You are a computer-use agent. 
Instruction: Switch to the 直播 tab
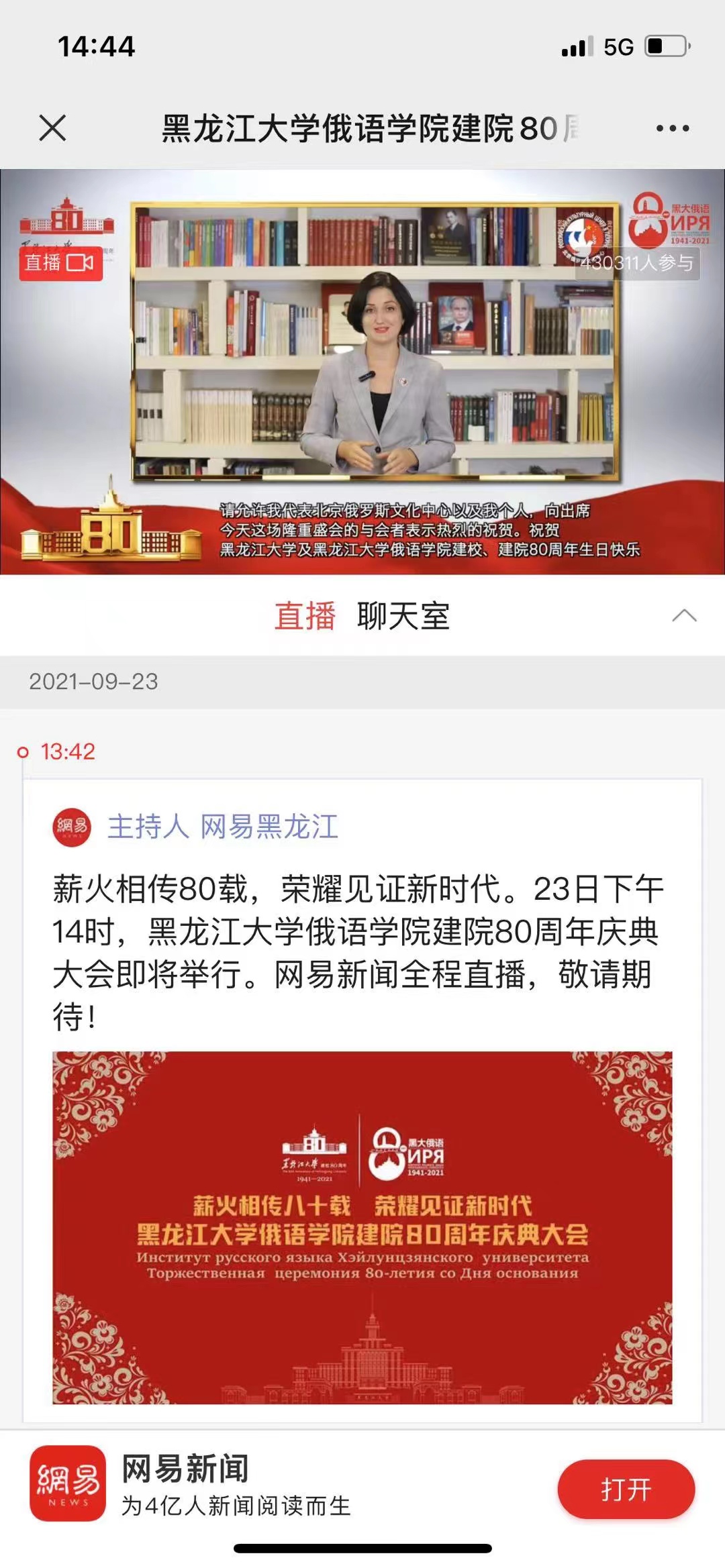click(305, 616)
